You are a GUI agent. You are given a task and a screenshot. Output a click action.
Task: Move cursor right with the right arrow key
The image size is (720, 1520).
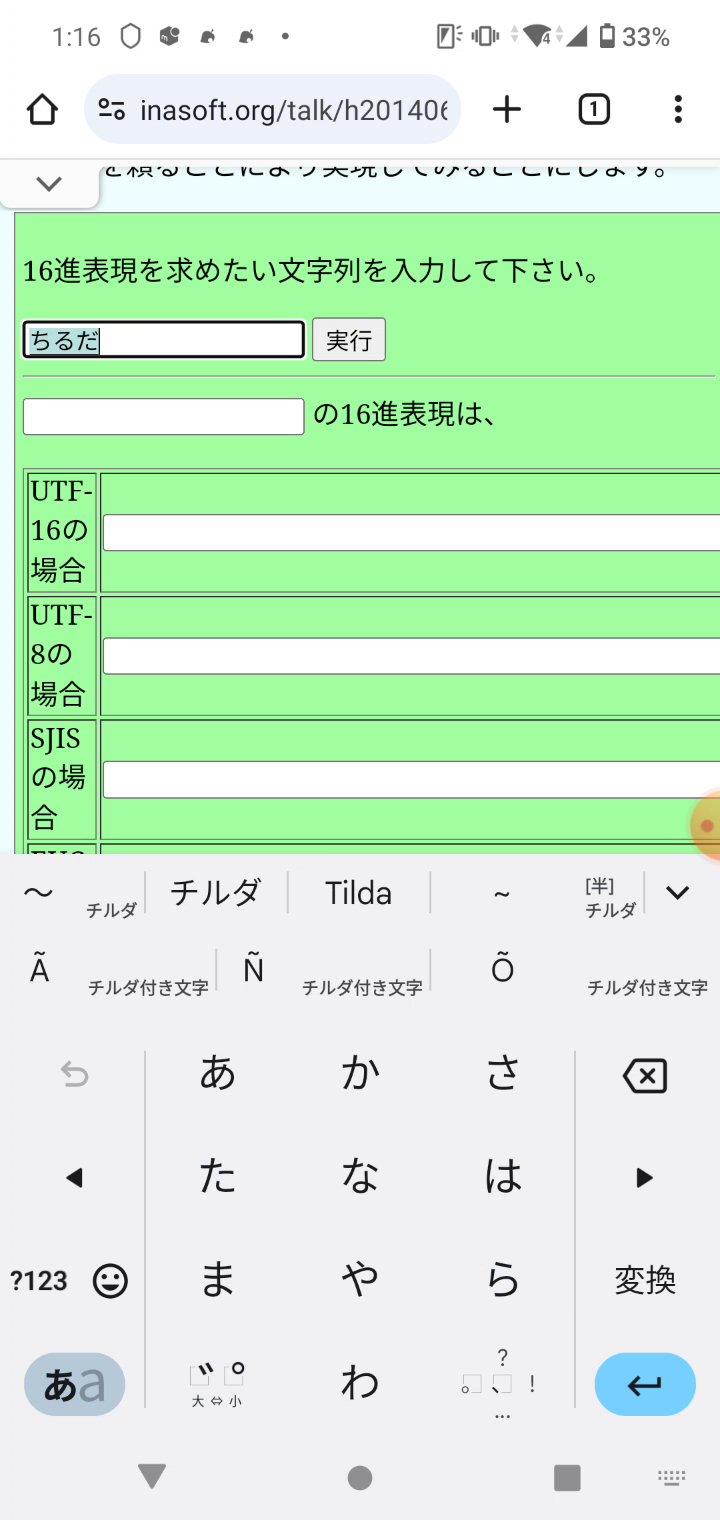(644, 1178)
